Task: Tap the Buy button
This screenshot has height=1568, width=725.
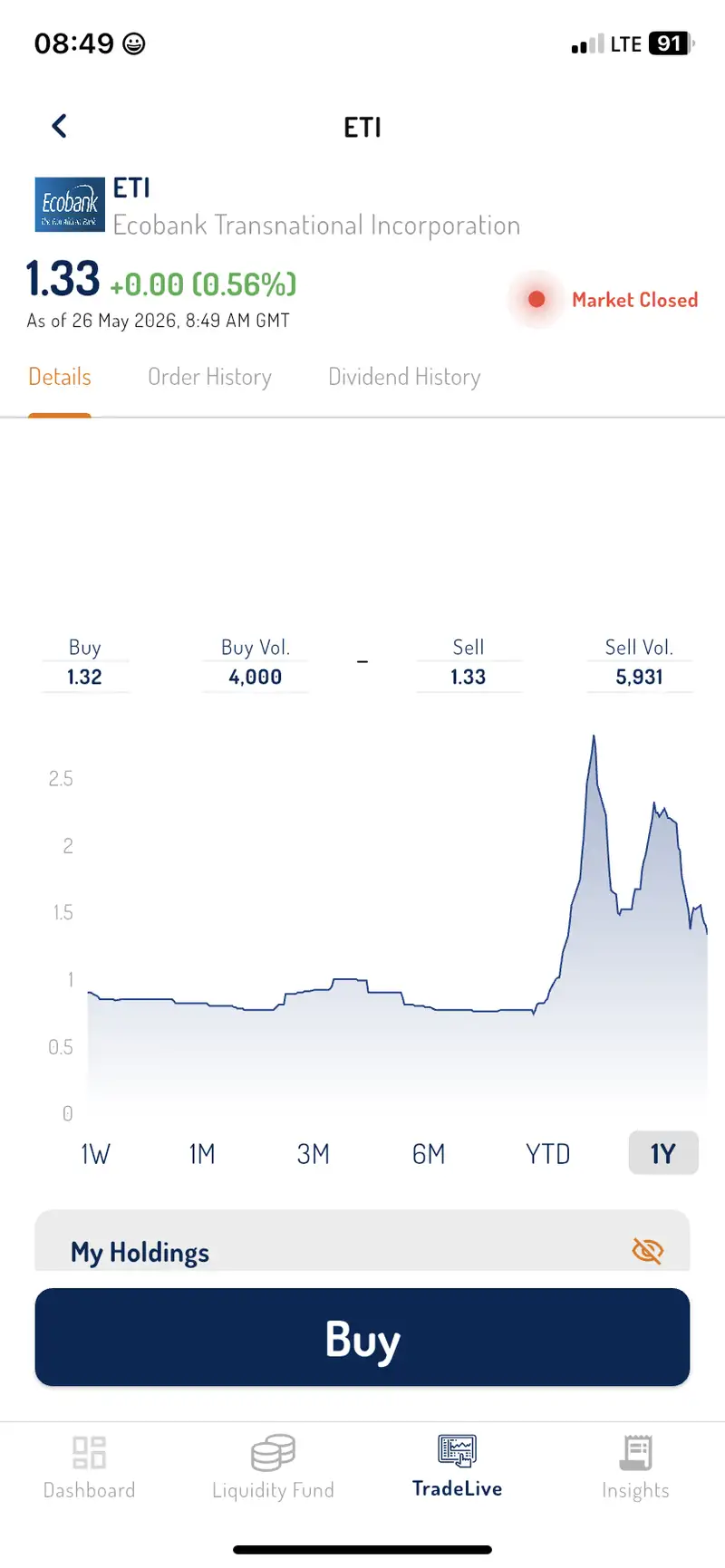Action: tap(362, 1337)
